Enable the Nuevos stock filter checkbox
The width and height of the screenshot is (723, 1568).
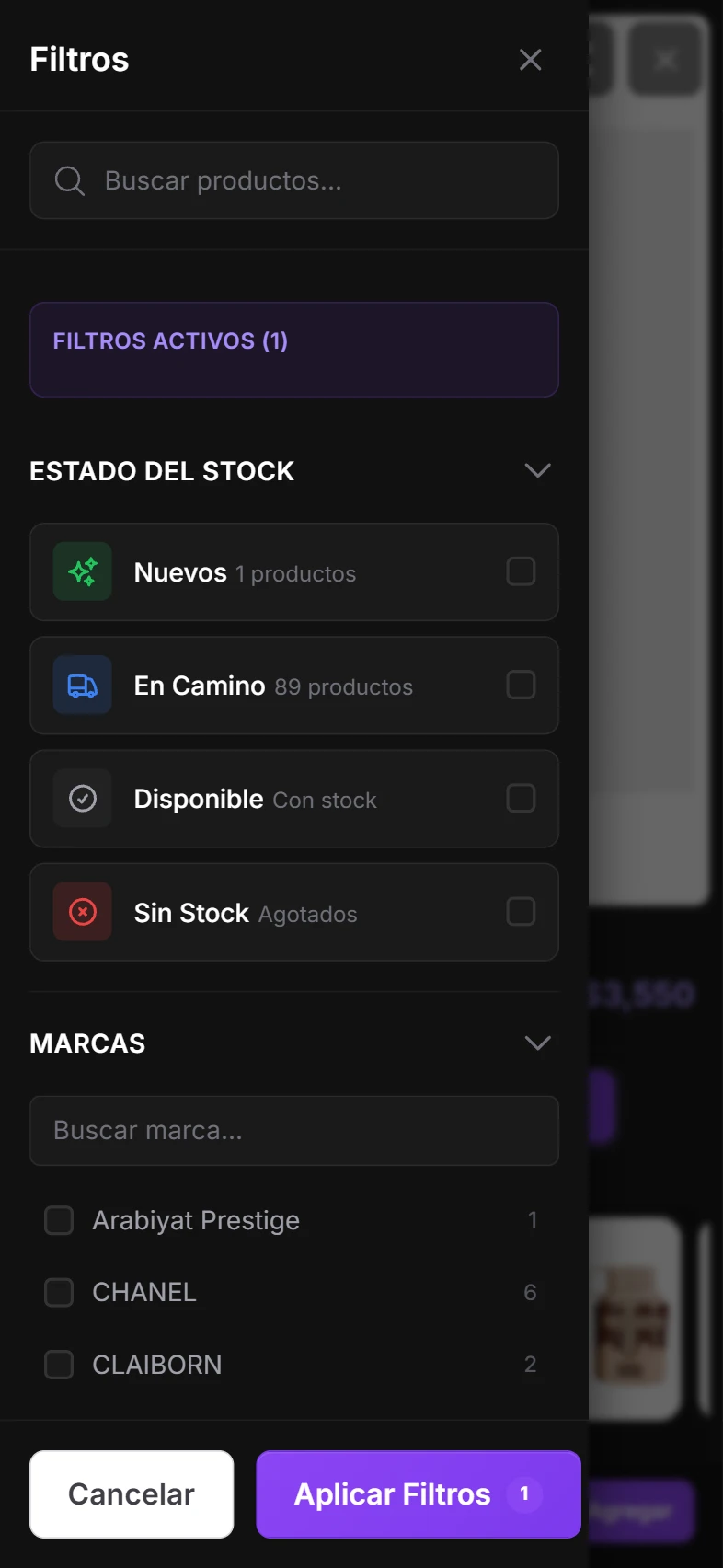point(521,571)
